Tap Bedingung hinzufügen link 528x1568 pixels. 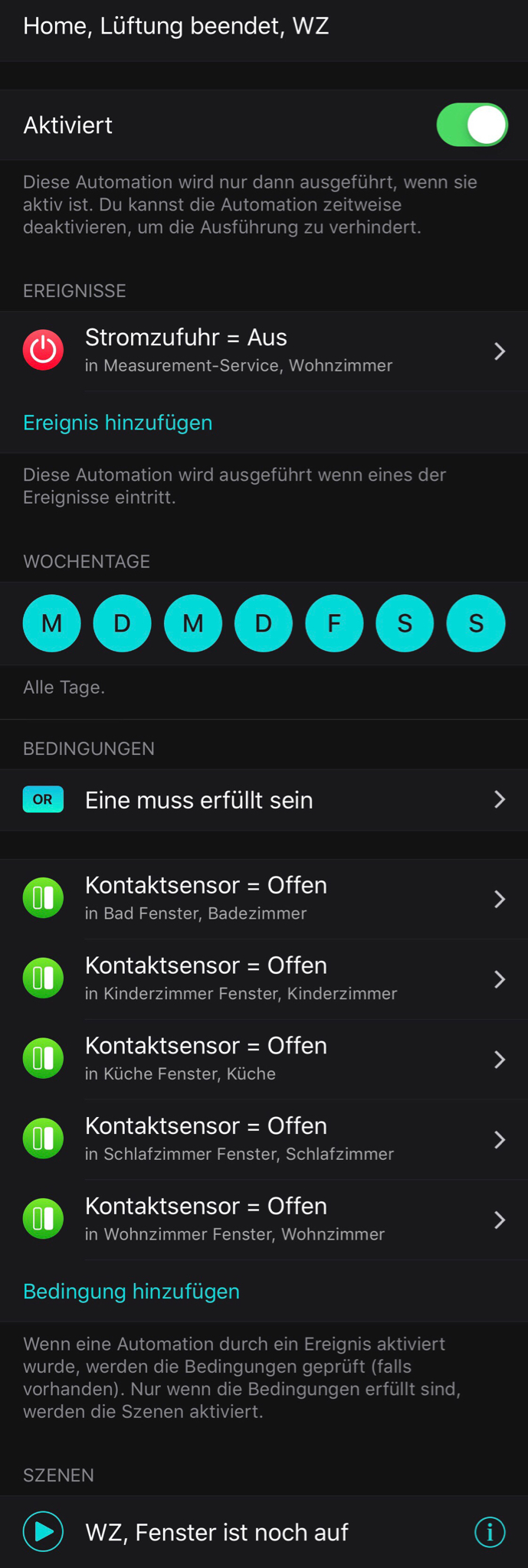[131, 1292]
